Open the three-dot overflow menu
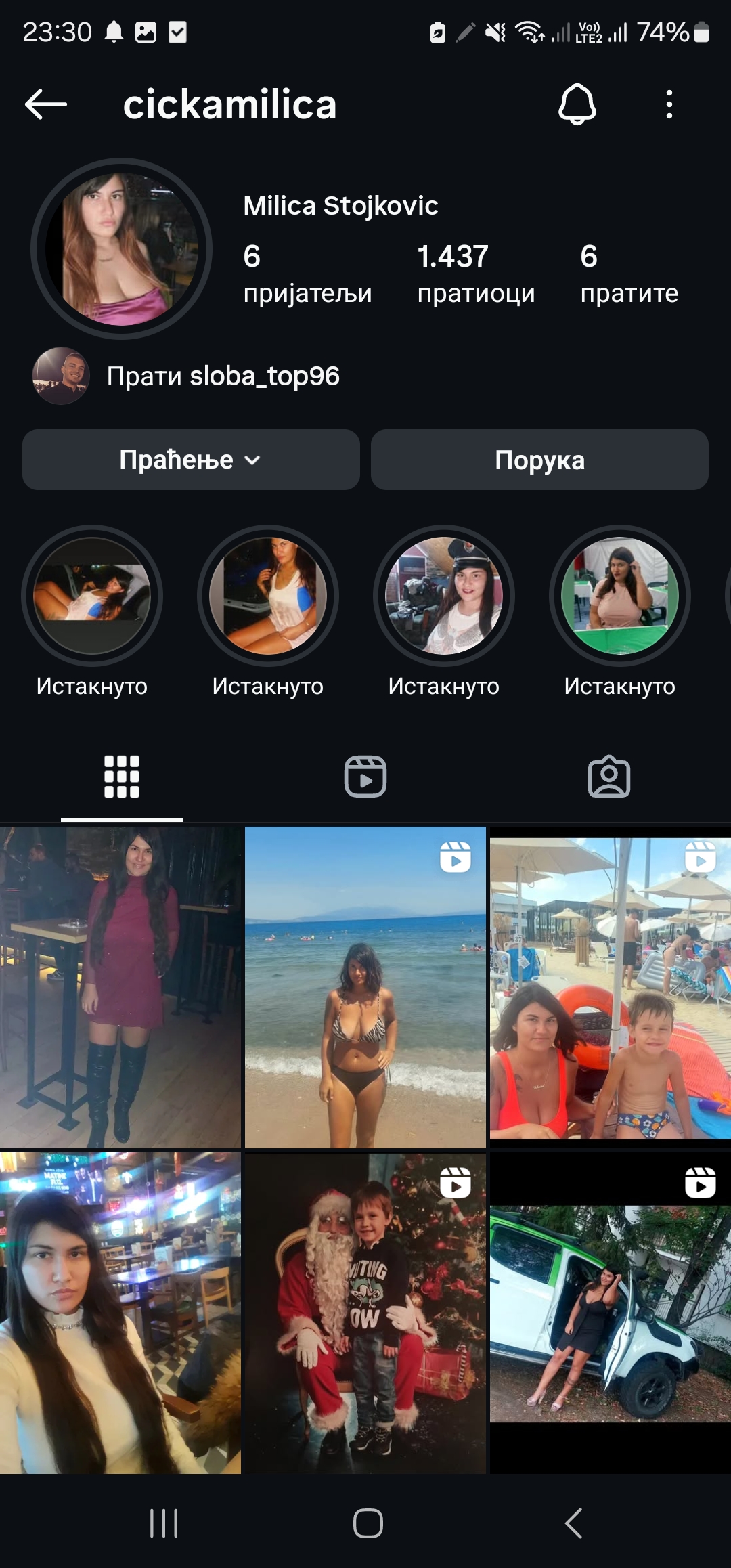Image resolution: width=731 pixels, height=1568 pixels. tap(669, 104)
